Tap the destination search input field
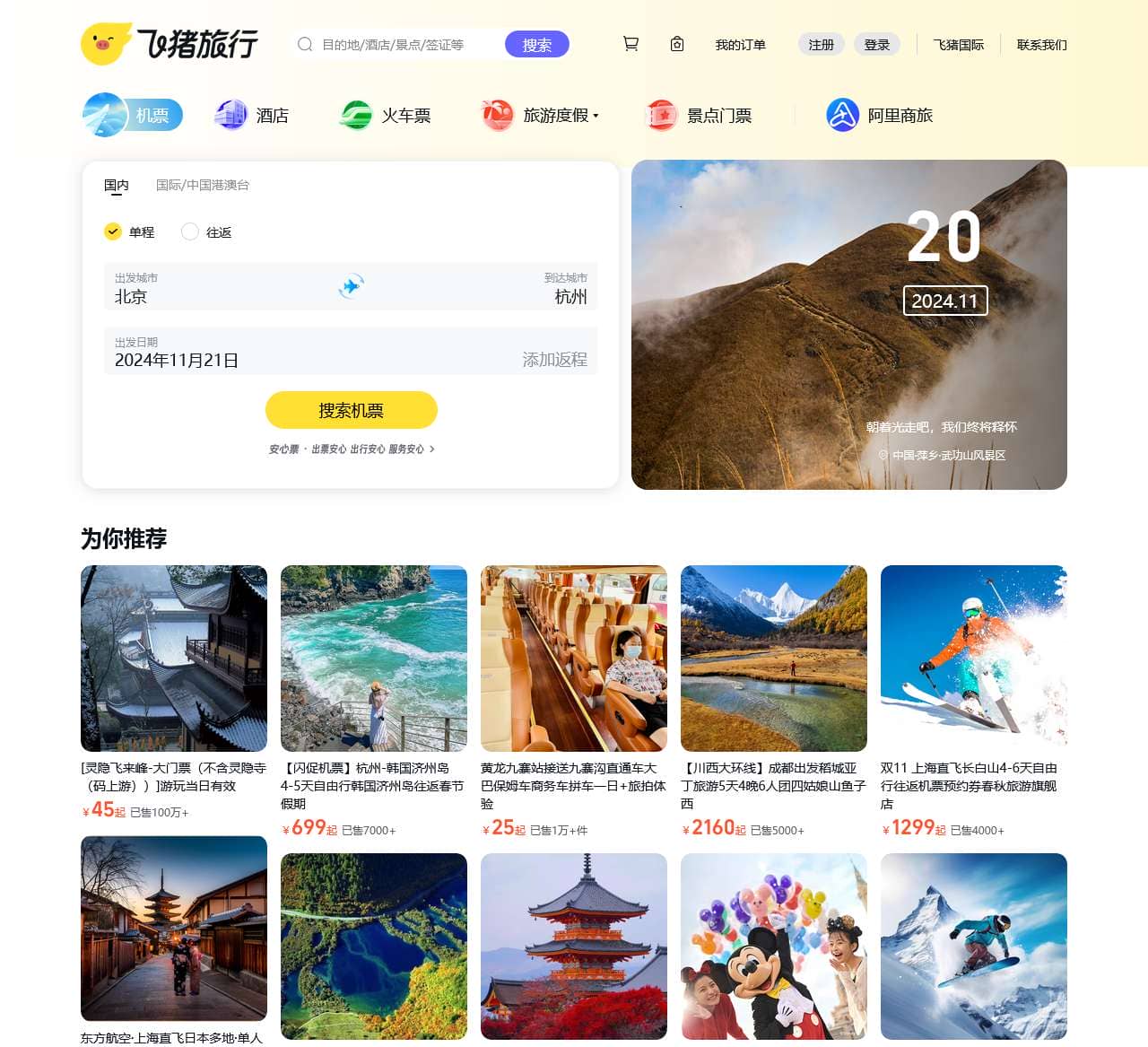This screenshot has width=1148, height=1047. [404, 45]
